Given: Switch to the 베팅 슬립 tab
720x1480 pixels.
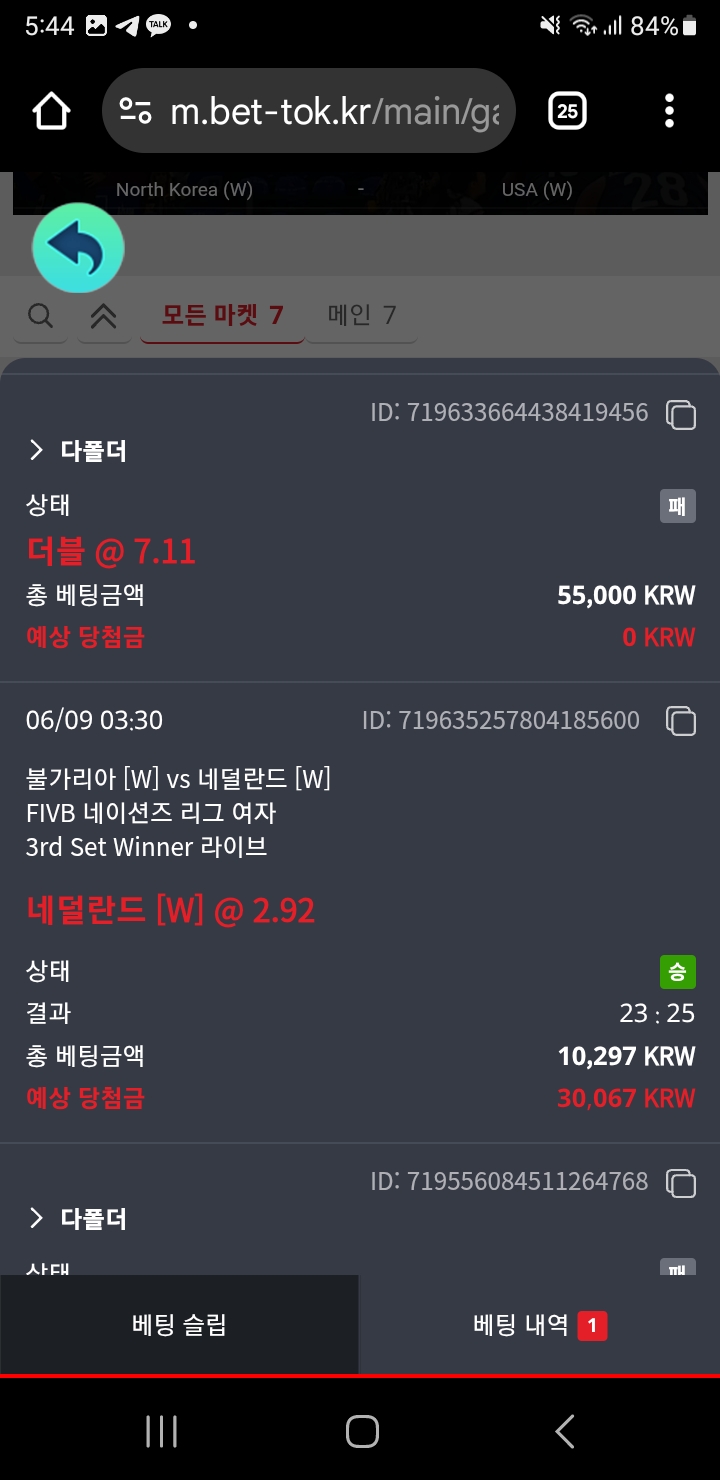Looking at the screenshot, I should [x=179, y=1325].
